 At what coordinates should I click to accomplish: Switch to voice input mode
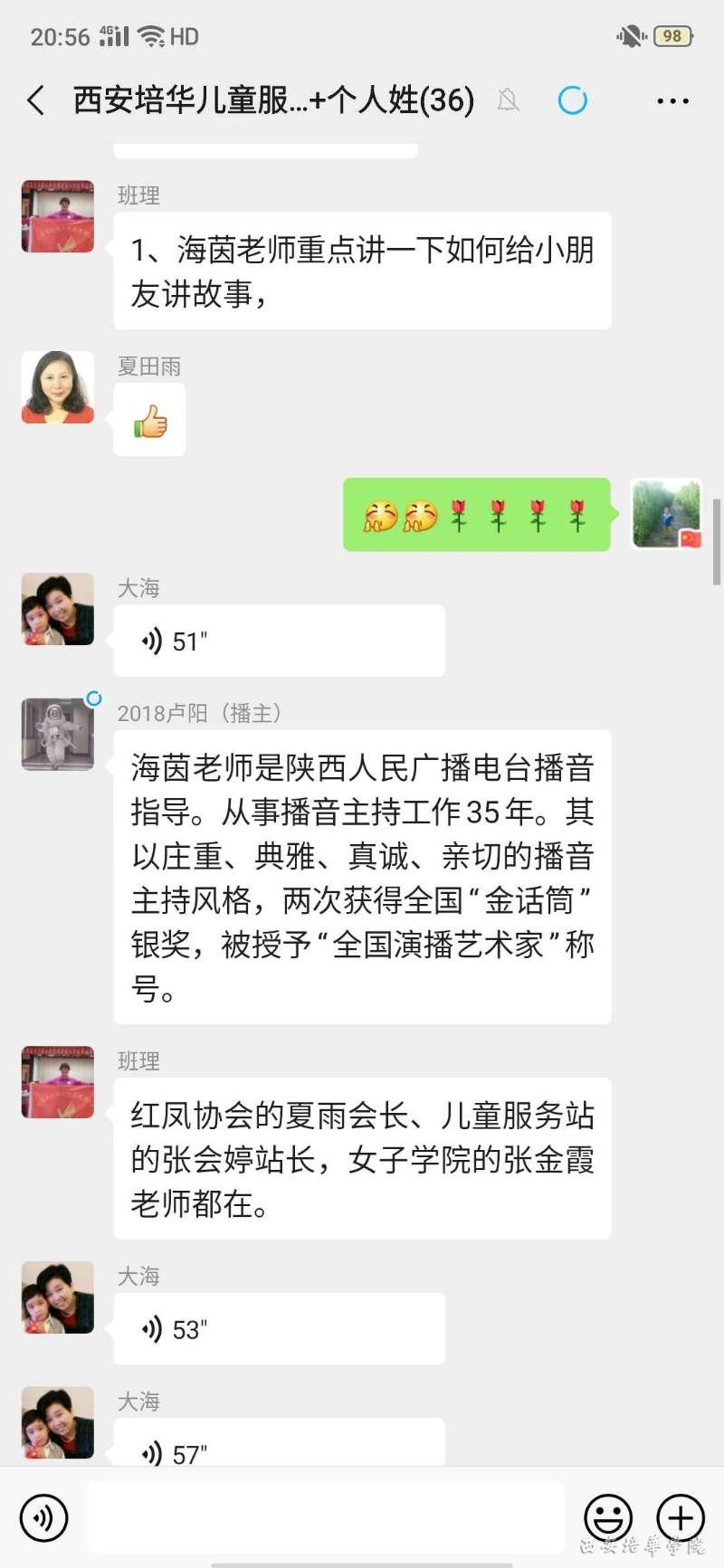coord(43,1517)
